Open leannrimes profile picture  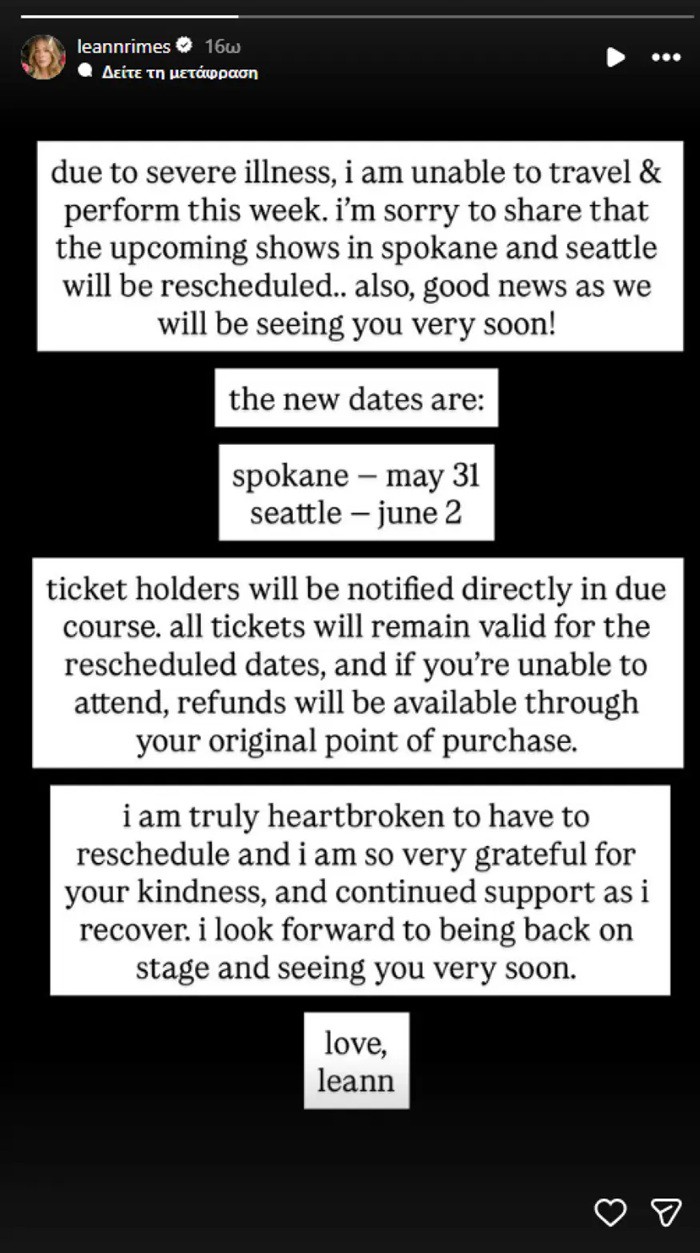click(x=43, y=57)
